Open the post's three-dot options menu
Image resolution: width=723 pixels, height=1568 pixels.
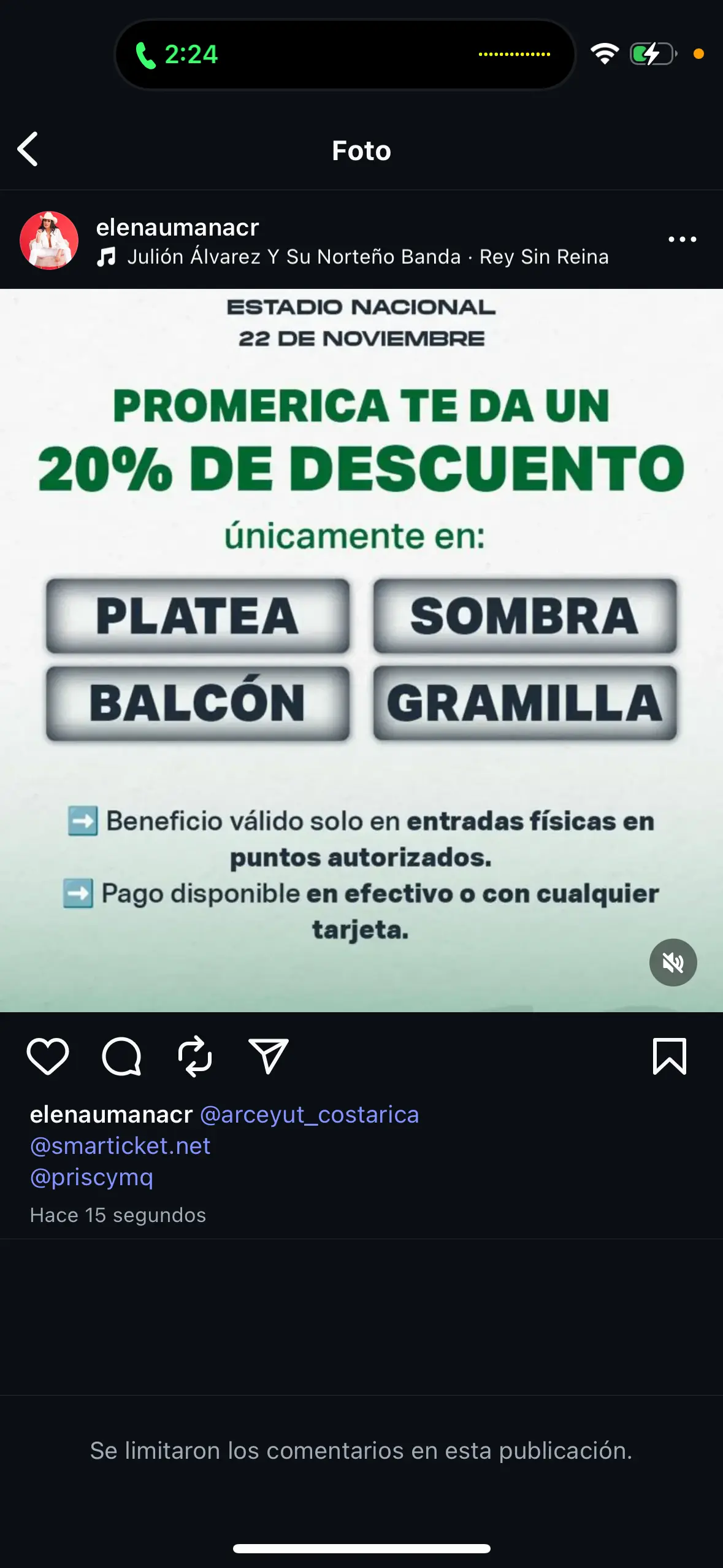682,239
